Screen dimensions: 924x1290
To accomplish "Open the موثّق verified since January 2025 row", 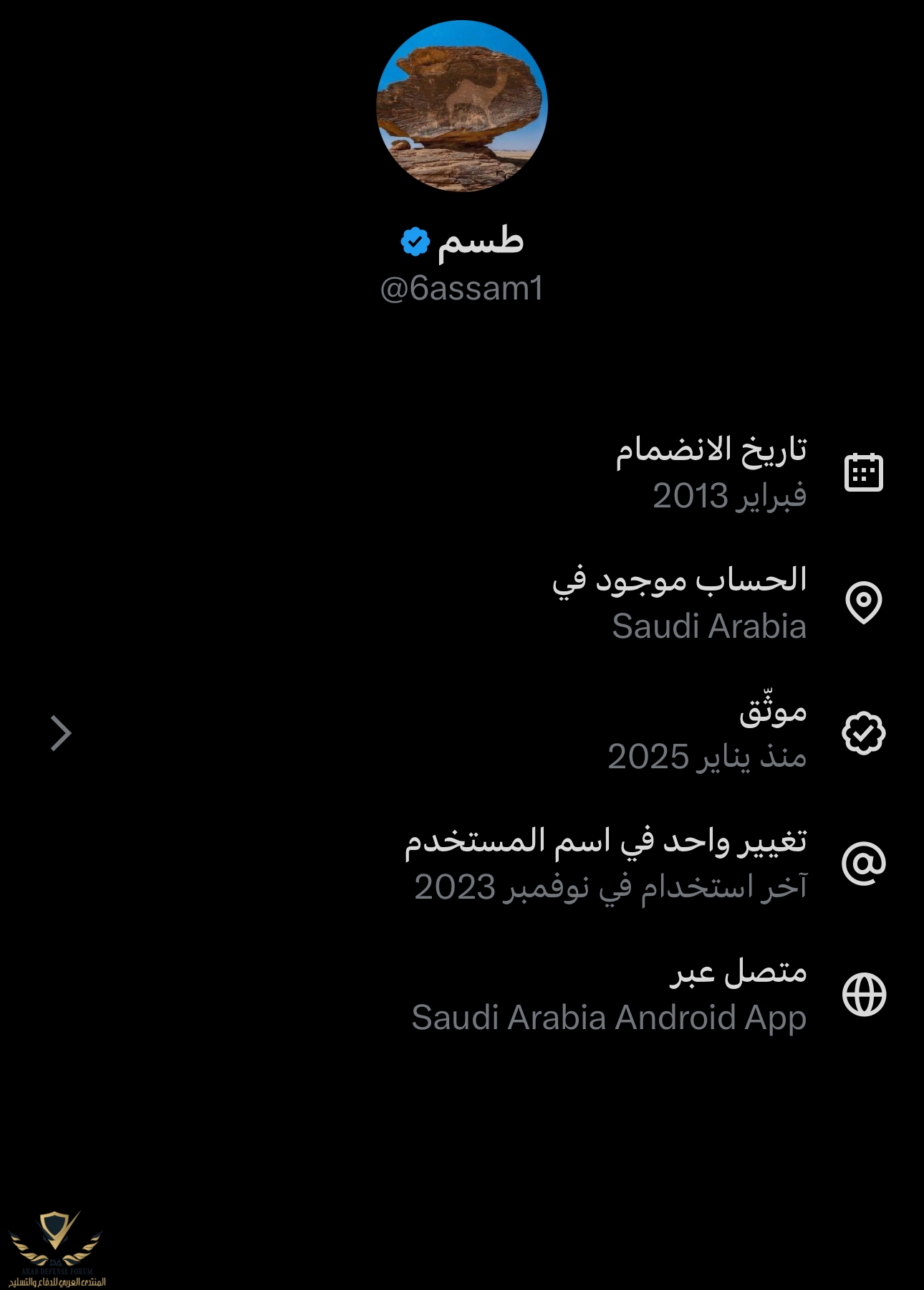I will pos(706,733).
